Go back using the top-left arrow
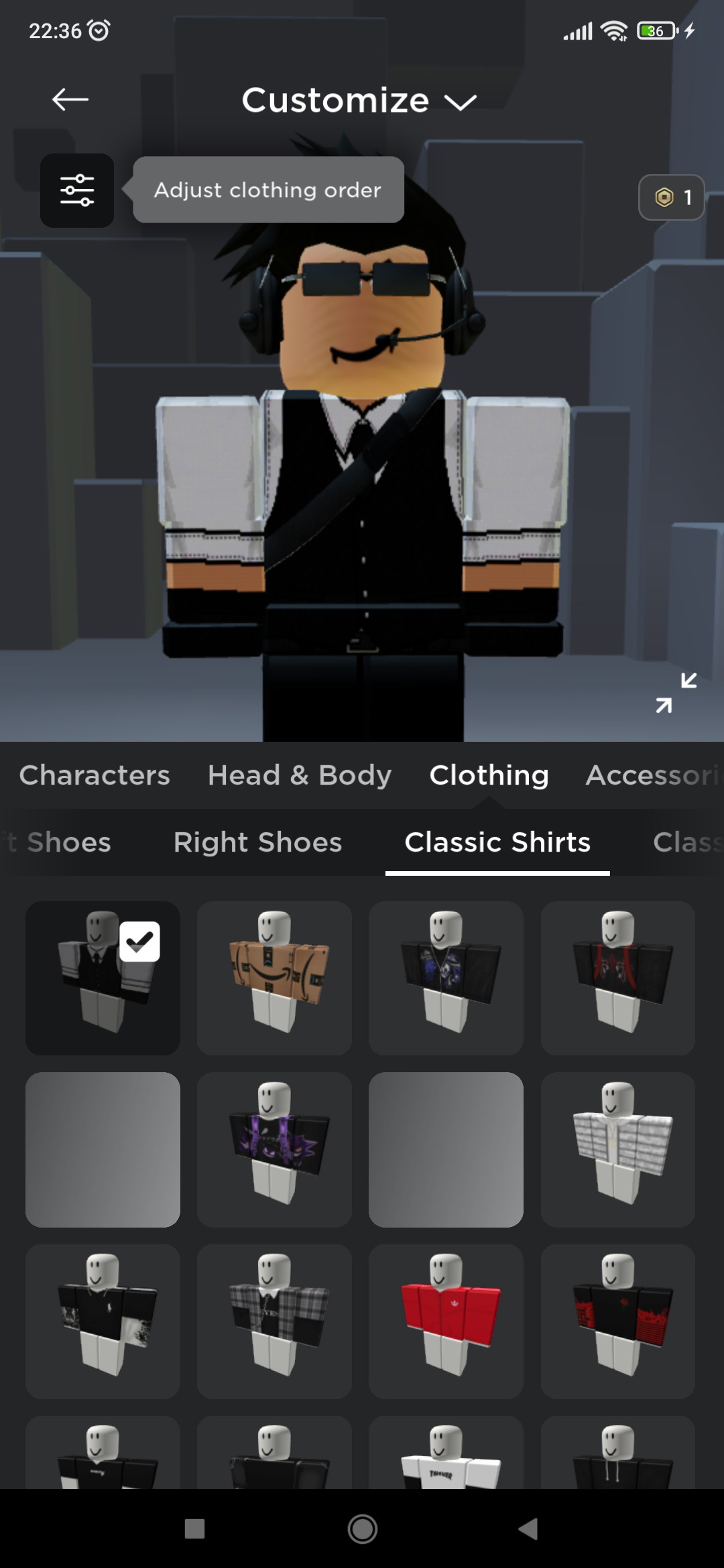The width and height of the screenshot is (724, 1568). pyautogui.click(x=70, y=100)
